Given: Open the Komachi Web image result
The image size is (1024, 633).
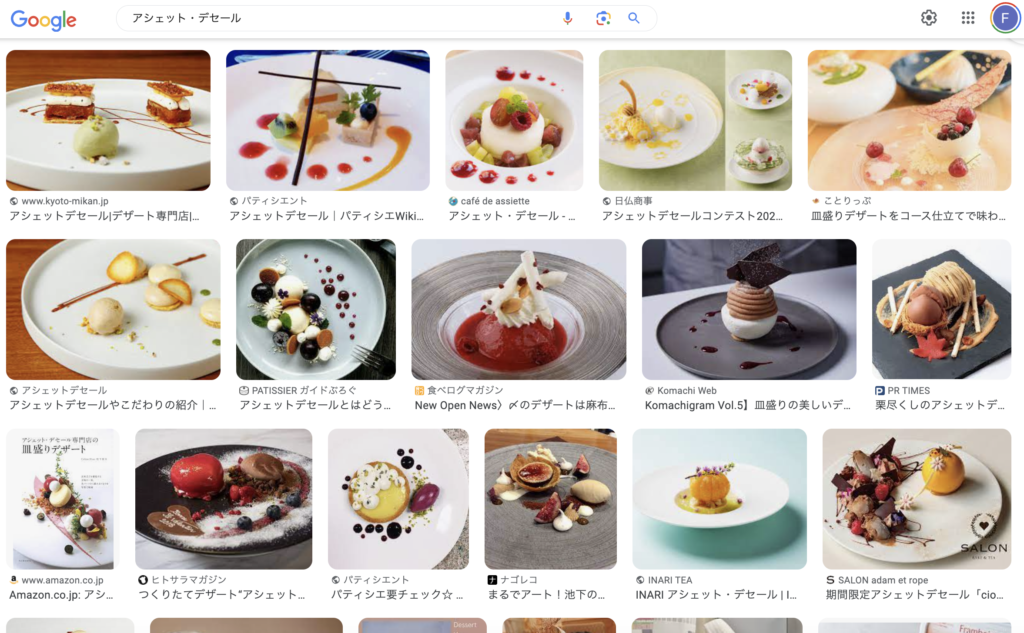Looking at the screenshot, I should [x=749, y=309].
